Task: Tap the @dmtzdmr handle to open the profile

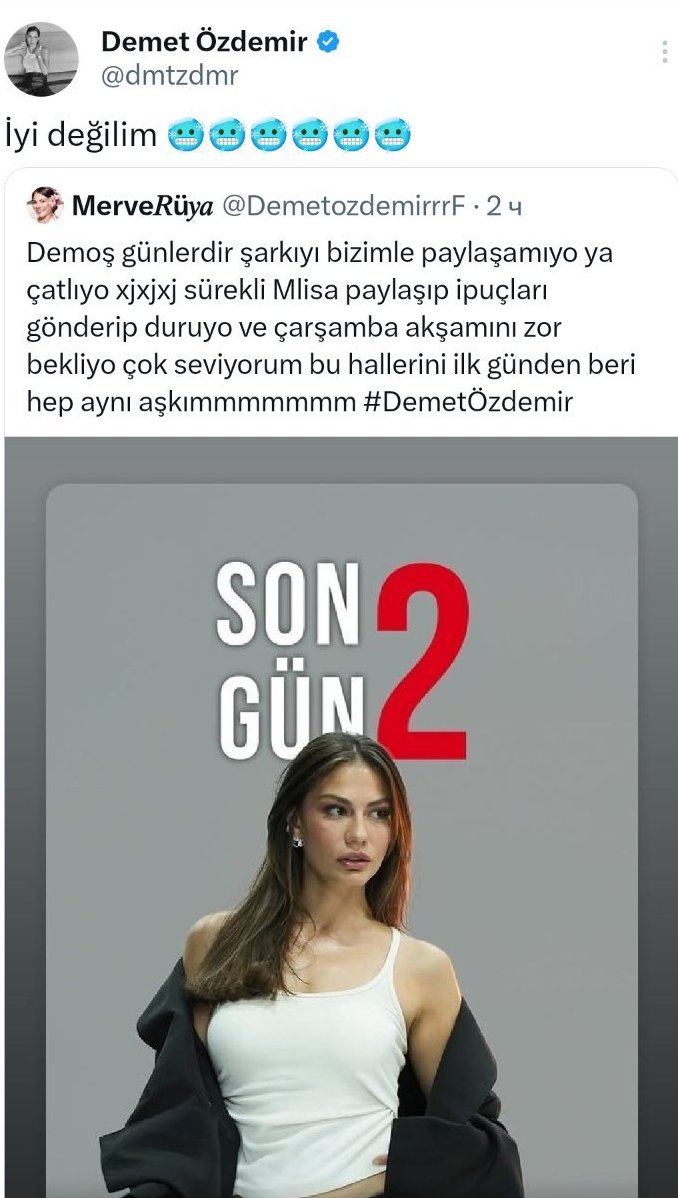Action: [169, 75]
